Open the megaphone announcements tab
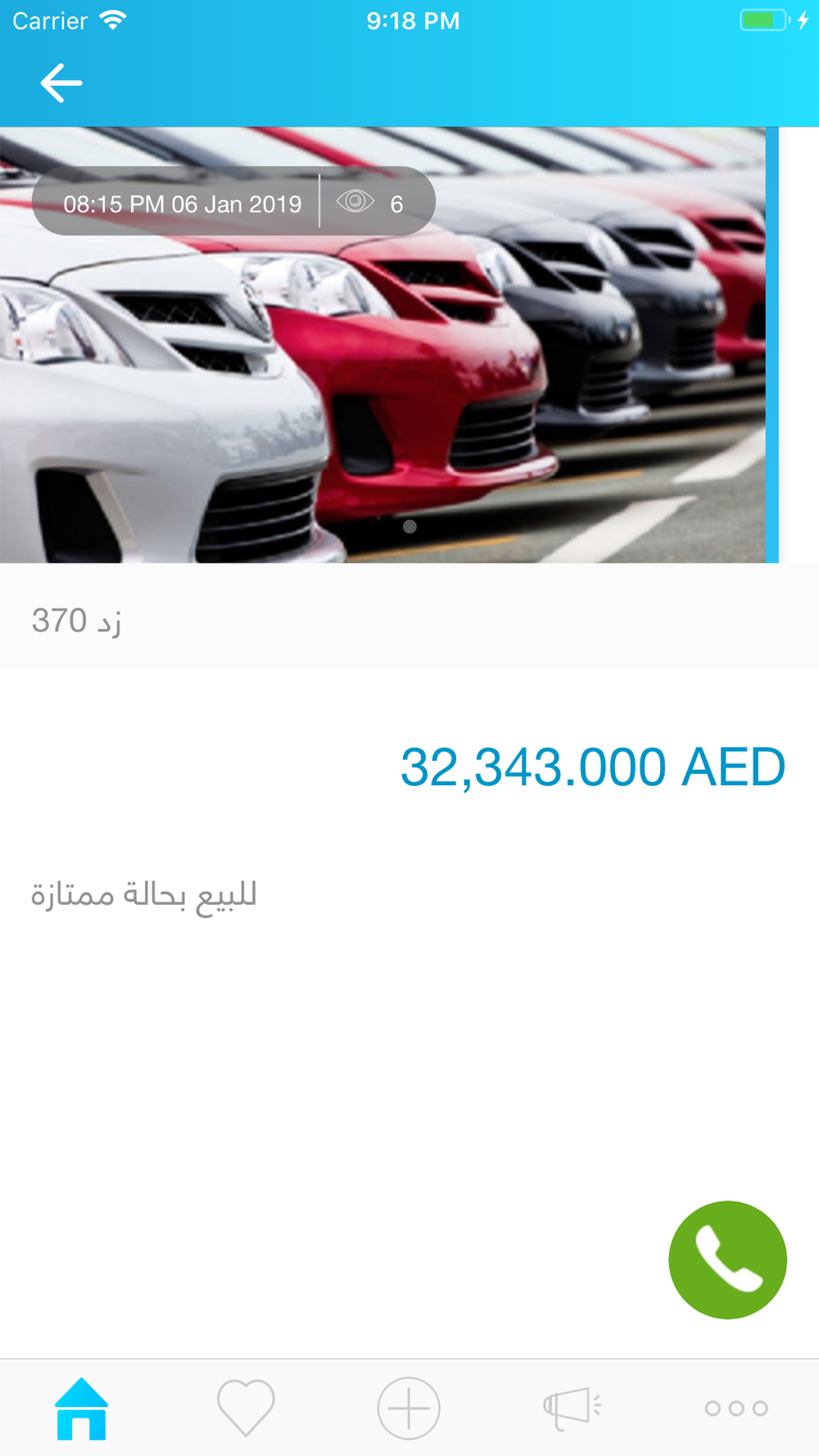This screenshot has height=1456, width=819. point(572,1408)
